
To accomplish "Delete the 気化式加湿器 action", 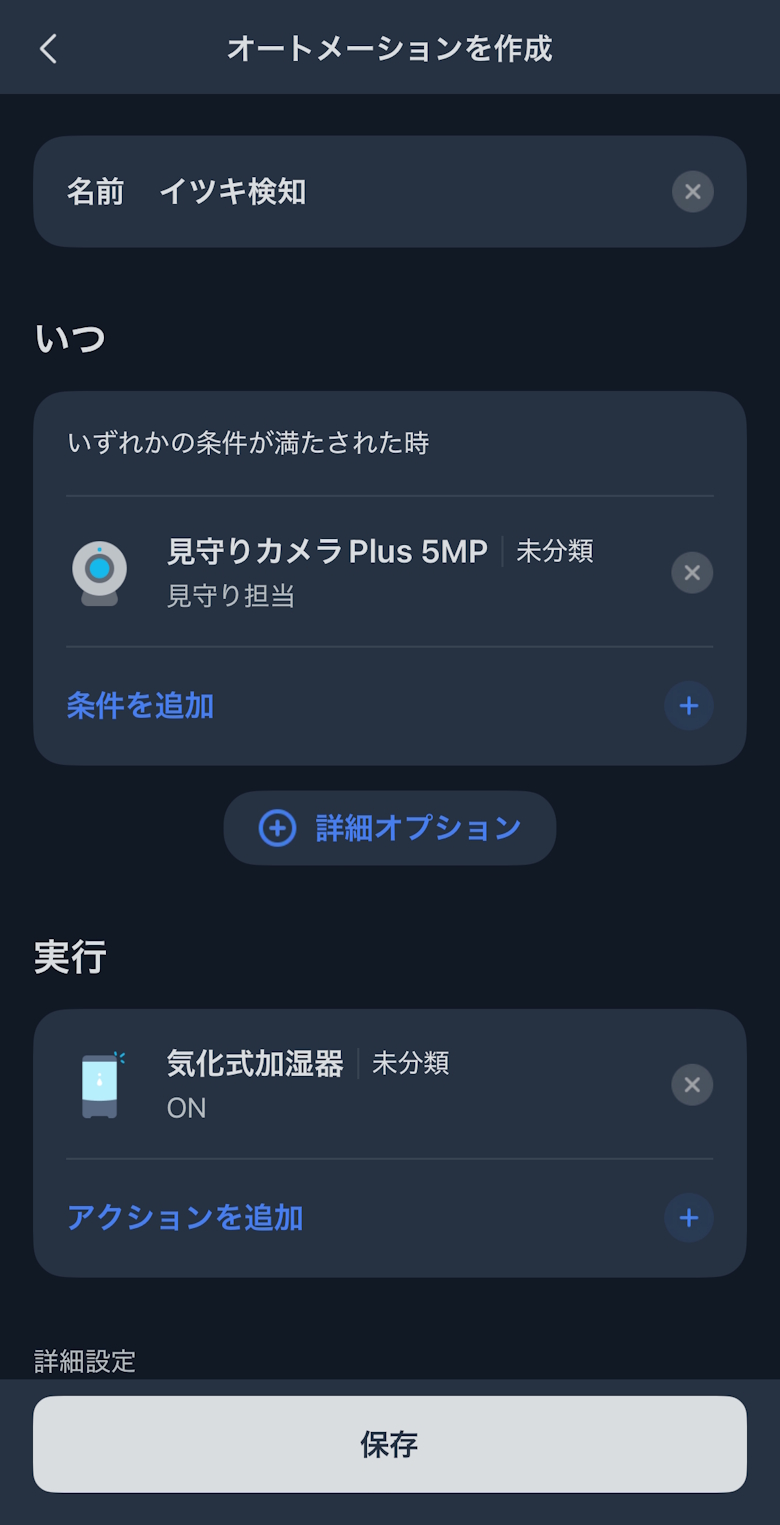I will (692, 1085).
